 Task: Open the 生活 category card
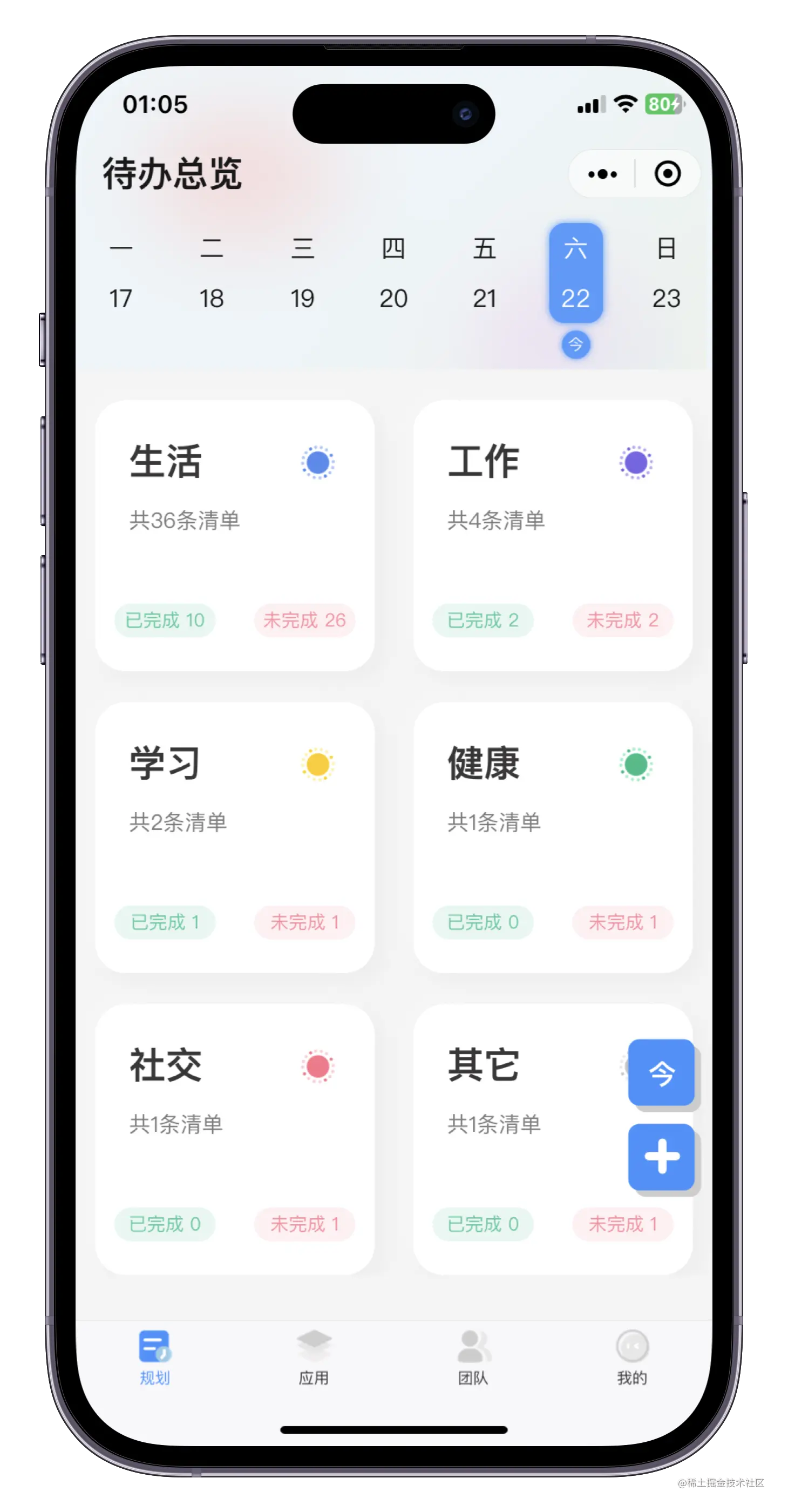[x=235, y=535]
